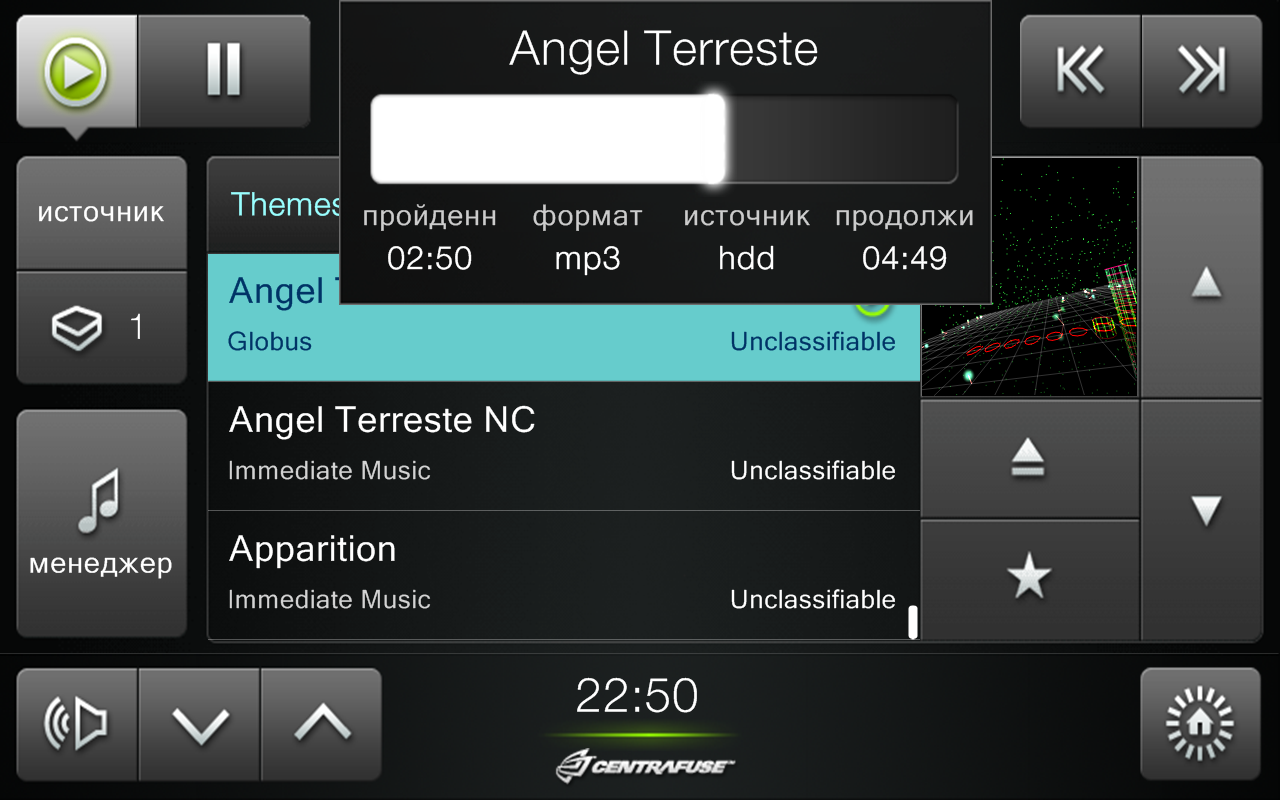This screenshot has height=800, width=1280.
Task: Pause the current track
Action: [224, 71]
